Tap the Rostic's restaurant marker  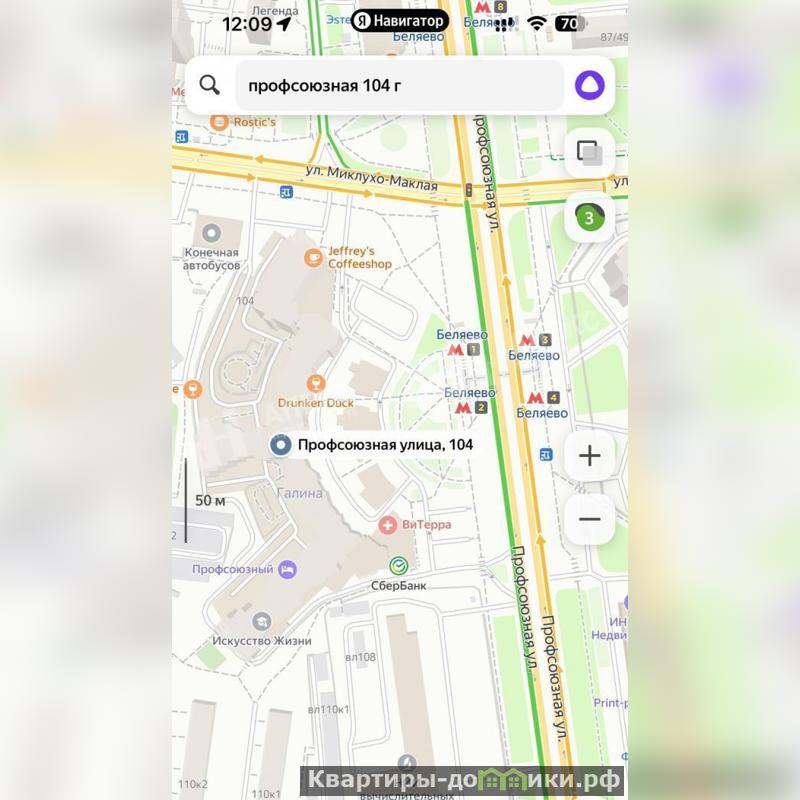click(219, 122)
